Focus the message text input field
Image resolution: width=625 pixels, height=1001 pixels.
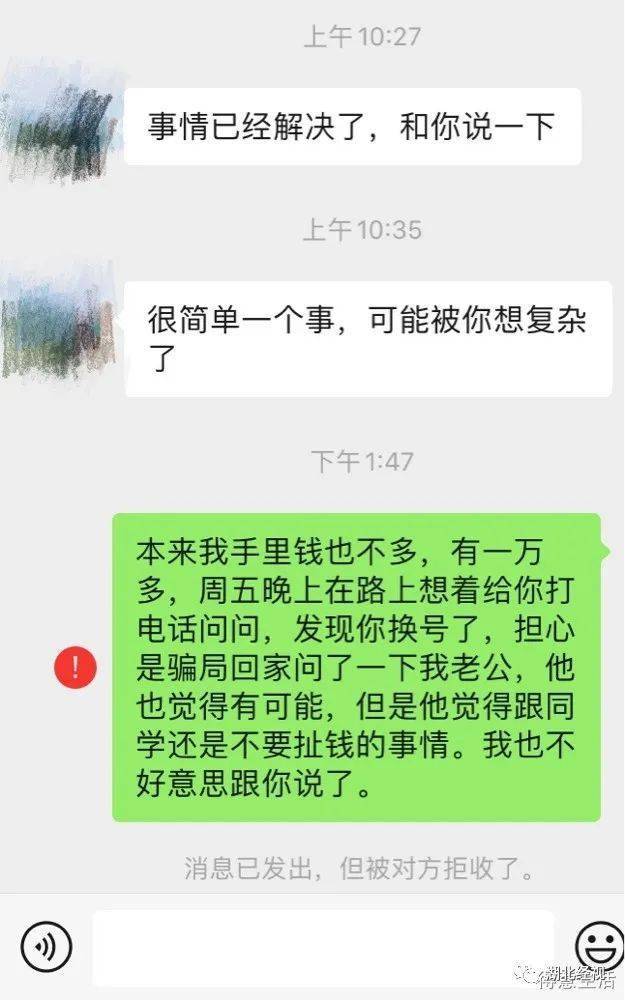click(324, 948)
